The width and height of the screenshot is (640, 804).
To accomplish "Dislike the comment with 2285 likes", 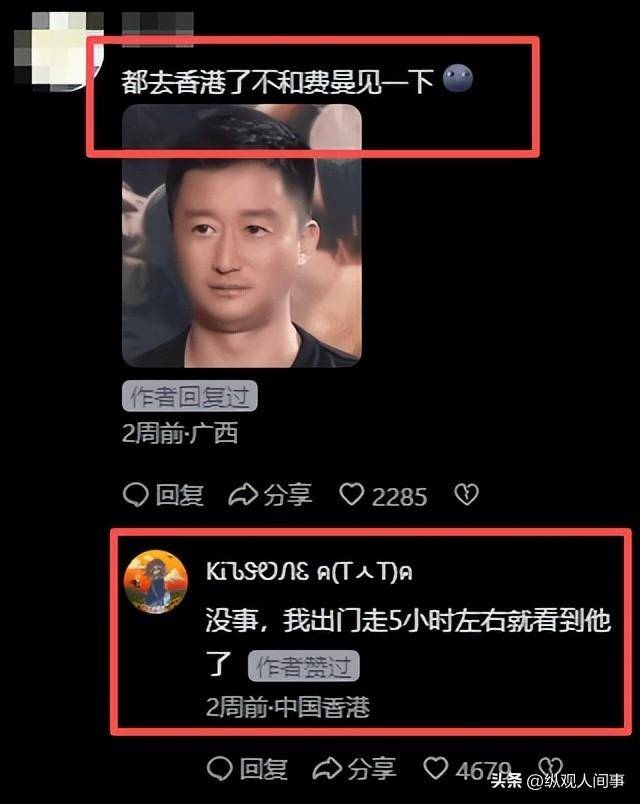I will 466,494.
